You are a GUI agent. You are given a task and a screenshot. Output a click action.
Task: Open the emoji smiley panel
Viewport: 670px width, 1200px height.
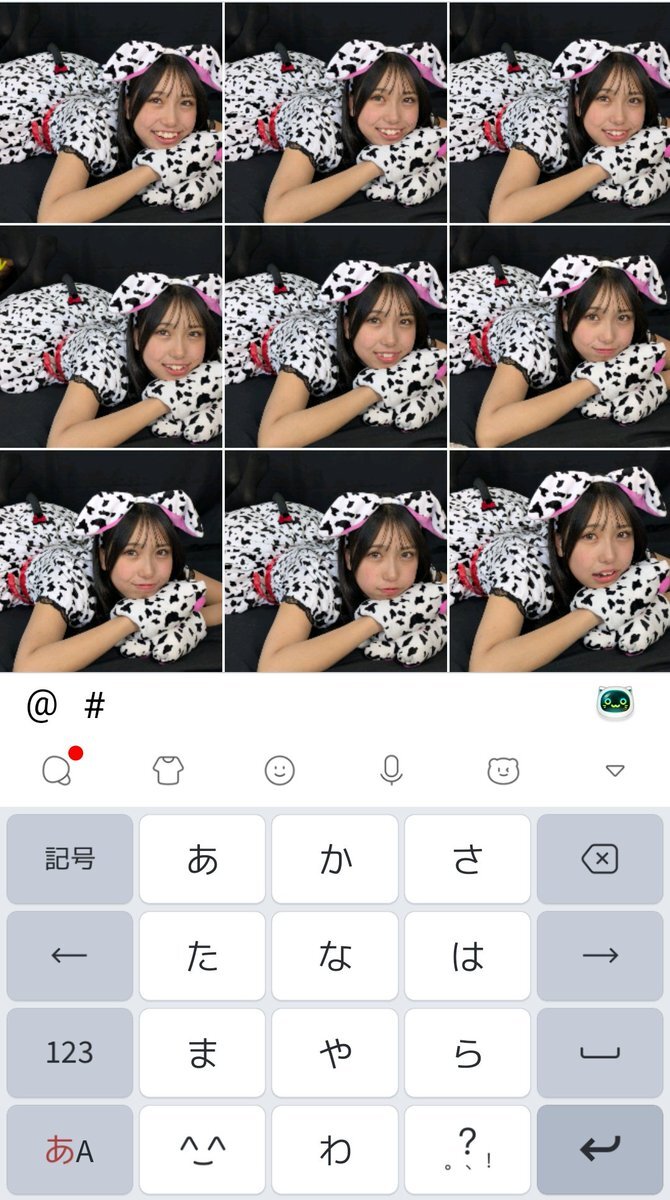point(280,769)
